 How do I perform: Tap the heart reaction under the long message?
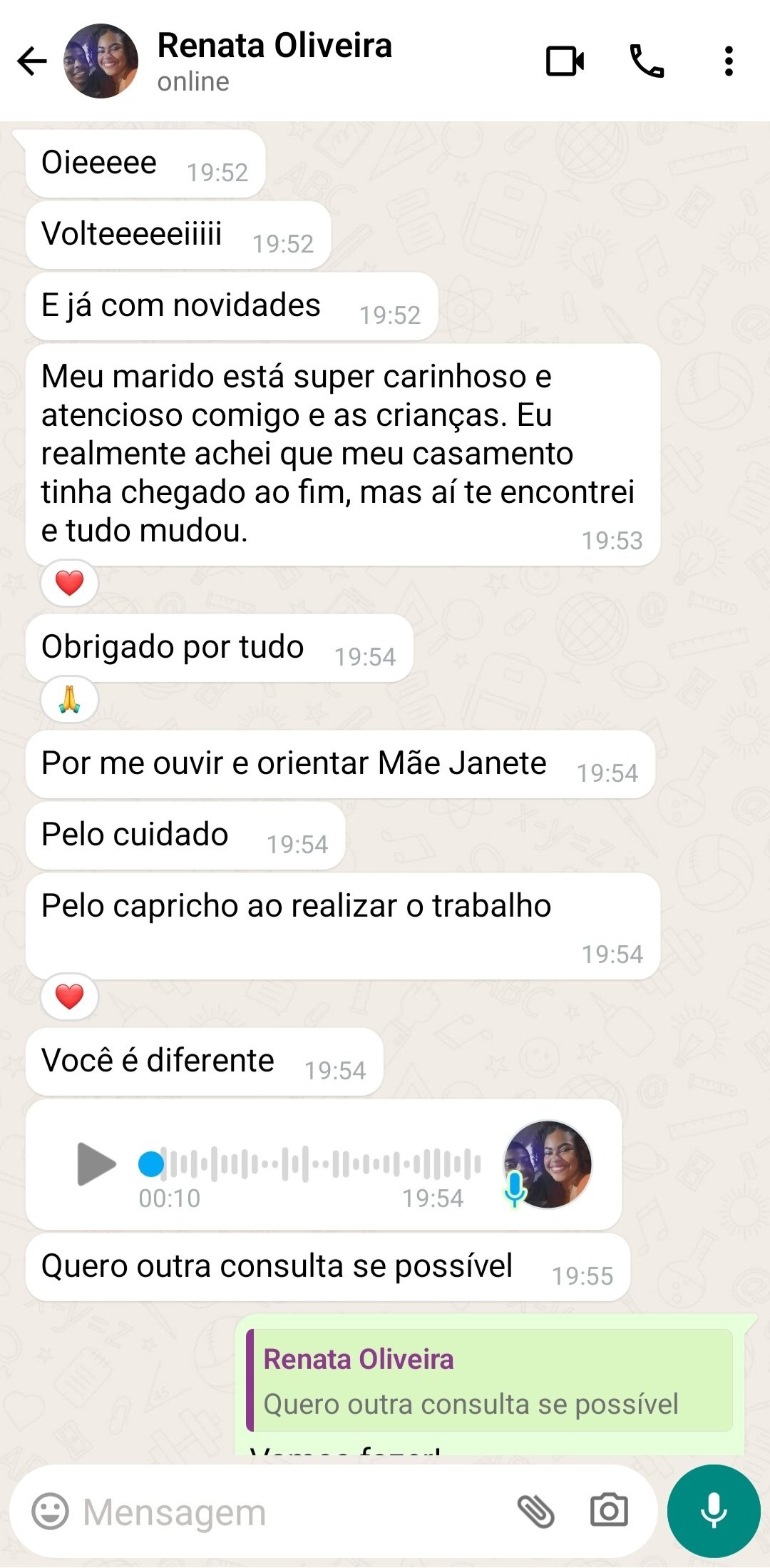coord(68,583)
